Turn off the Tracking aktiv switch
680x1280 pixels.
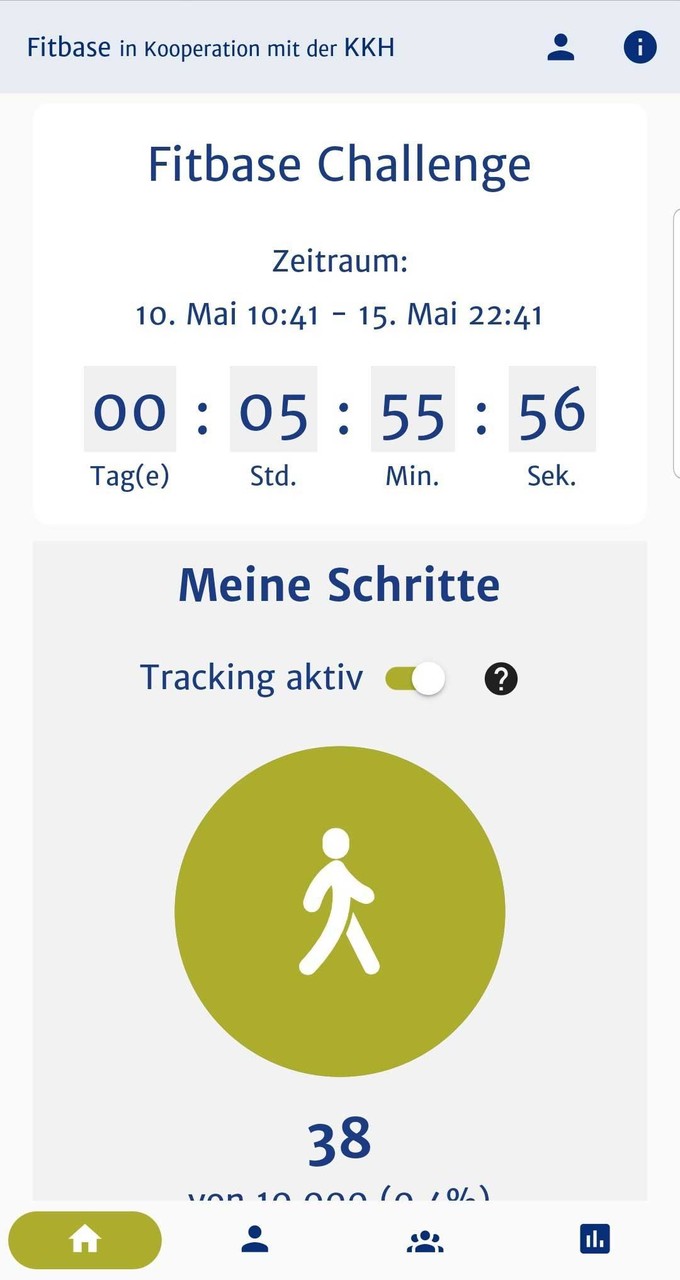tap(416, 679)
